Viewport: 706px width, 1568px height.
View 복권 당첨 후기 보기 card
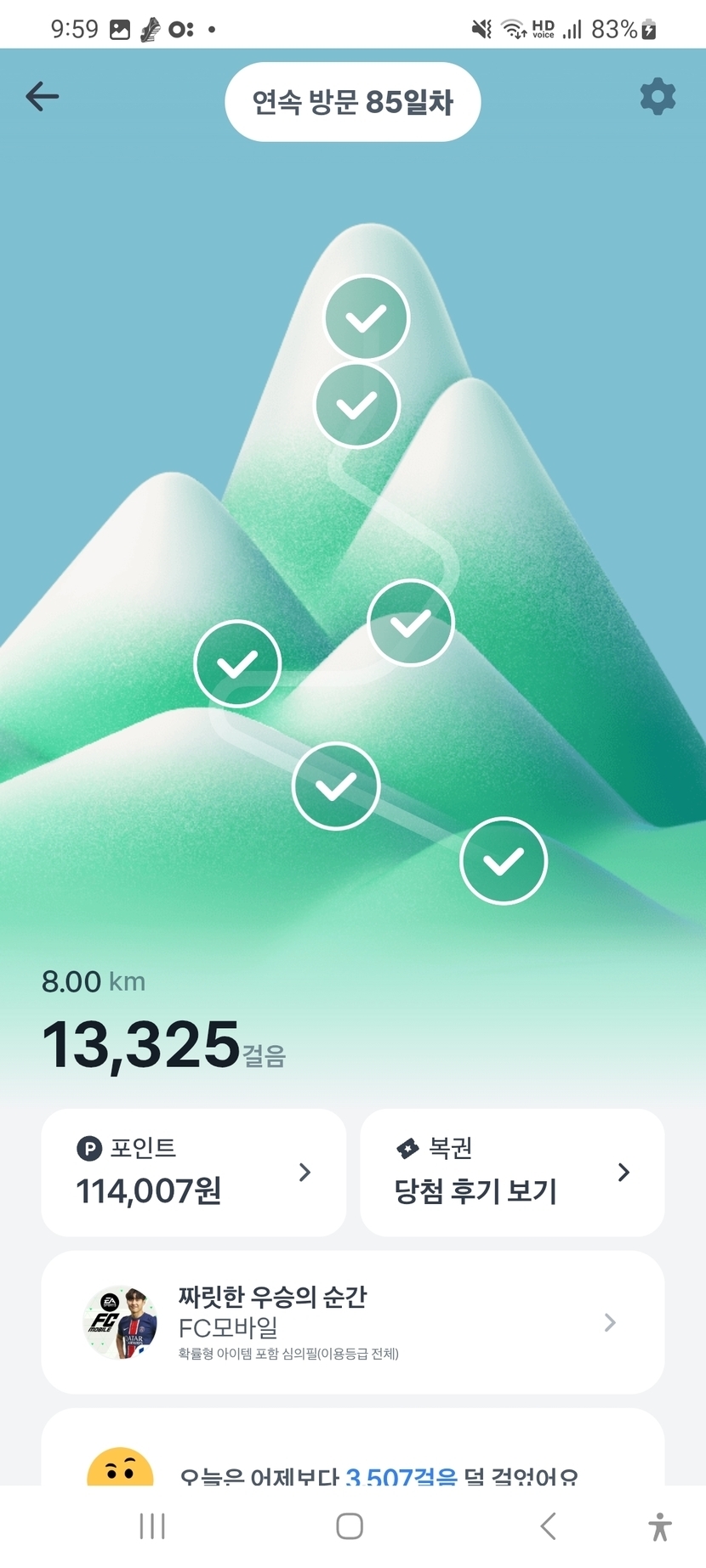tap(512, 1172)
